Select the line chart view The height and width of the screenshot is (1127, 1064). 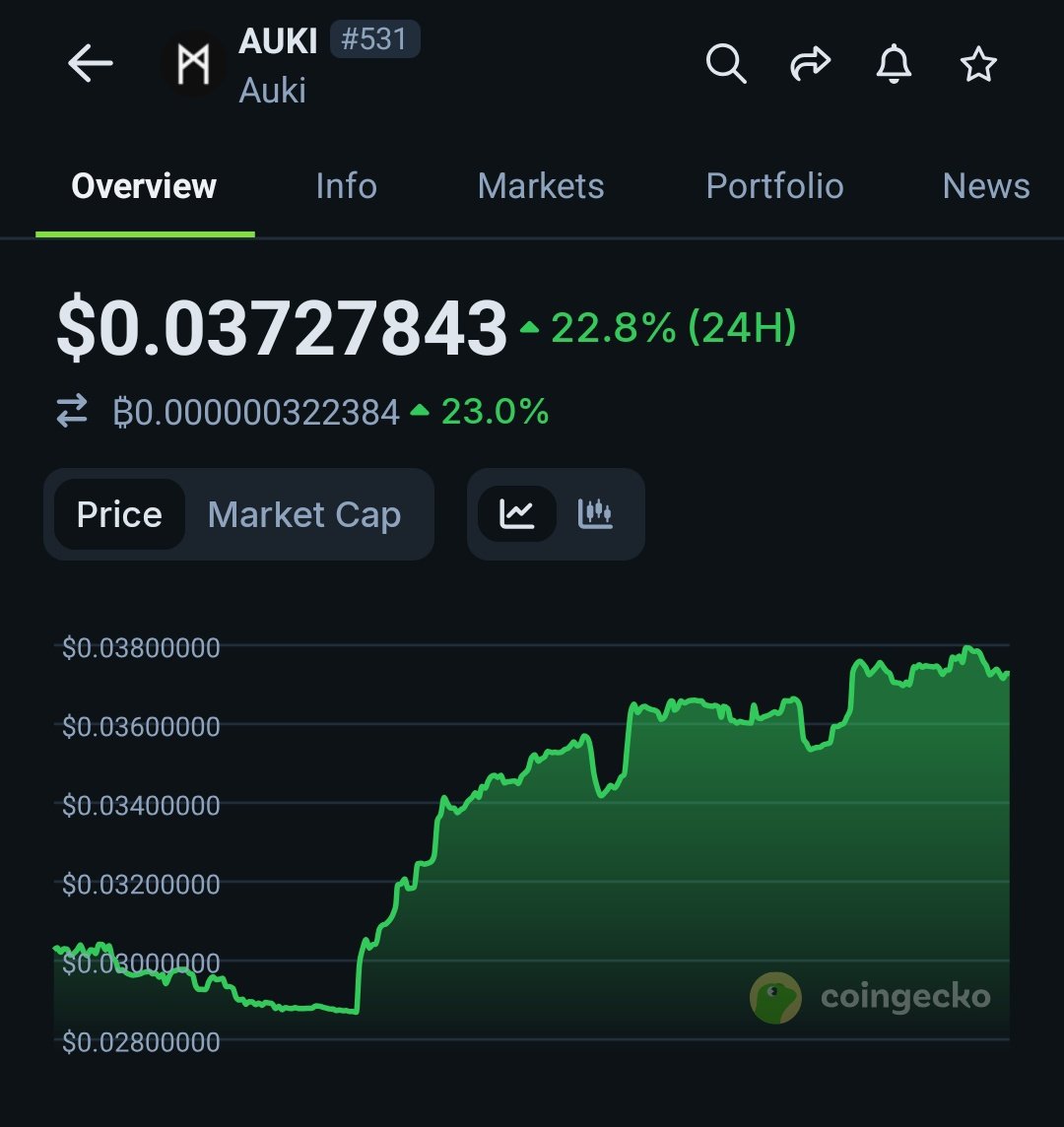tap(517, 514)
